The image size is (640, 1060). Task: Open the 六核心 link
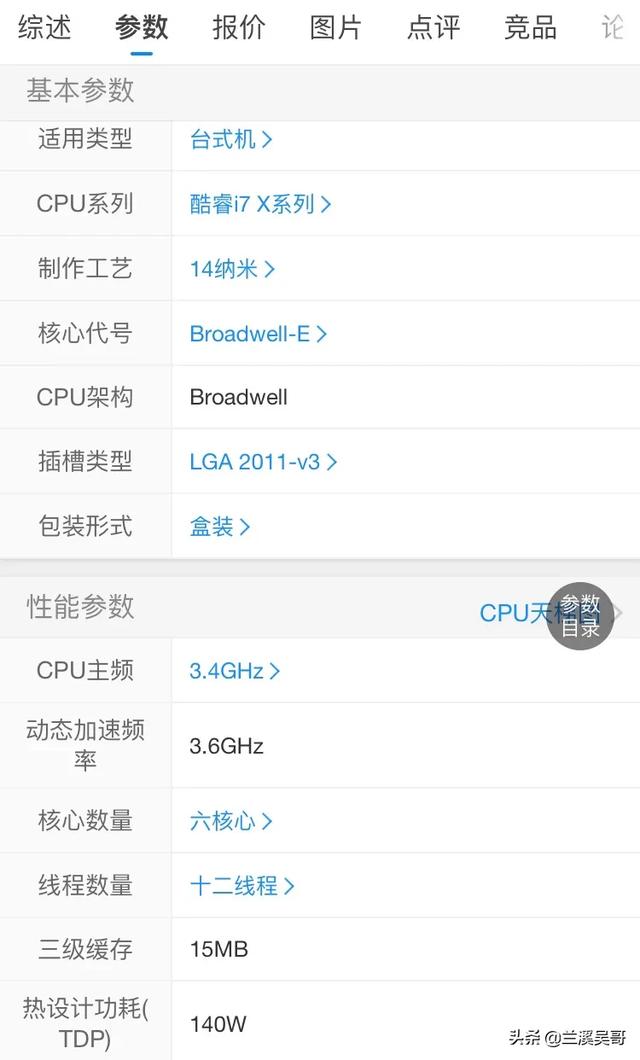coord(231,821)
